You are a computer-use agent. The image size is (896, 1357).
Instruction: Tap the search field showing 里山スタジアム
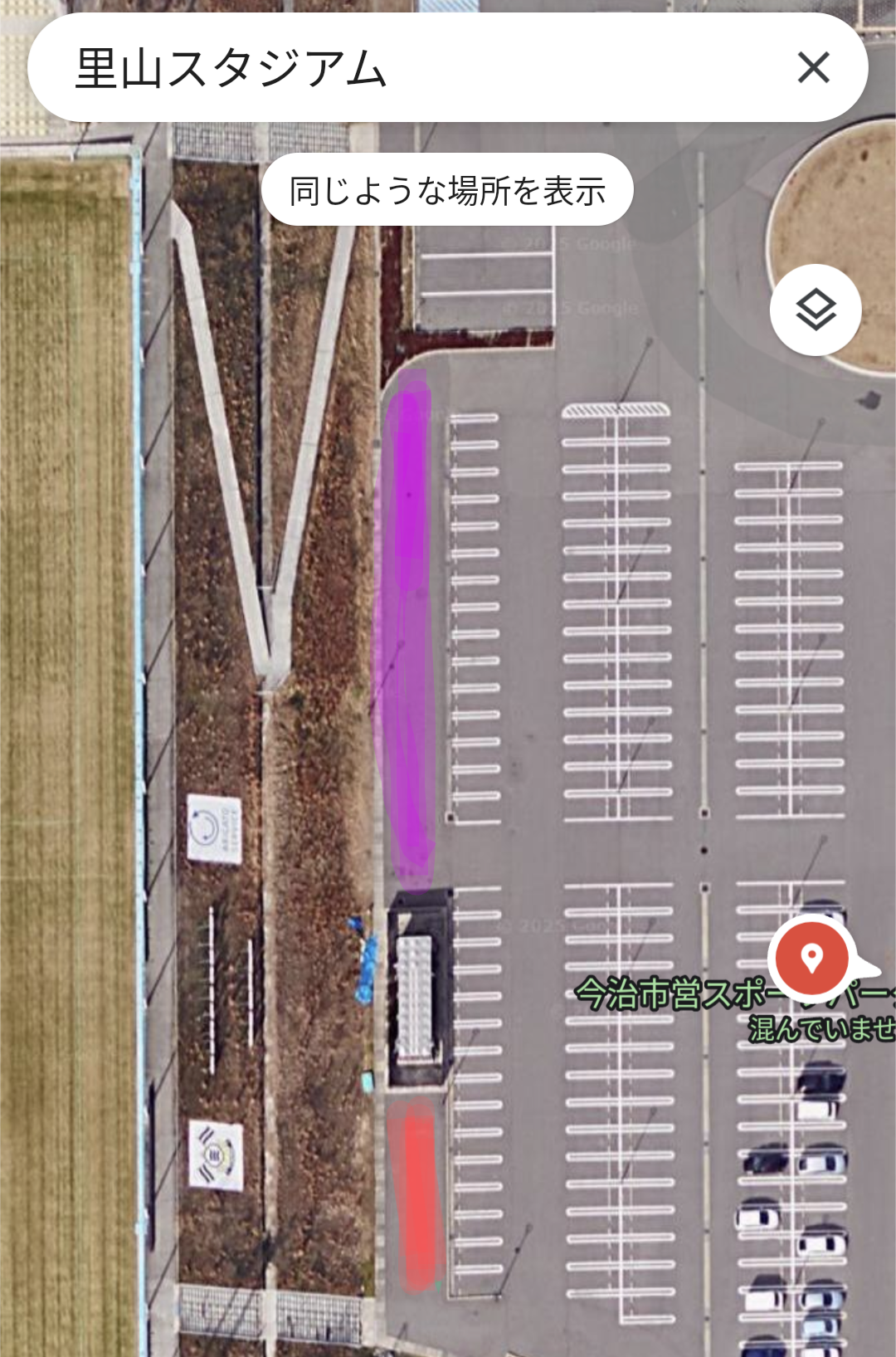(398, 68)
